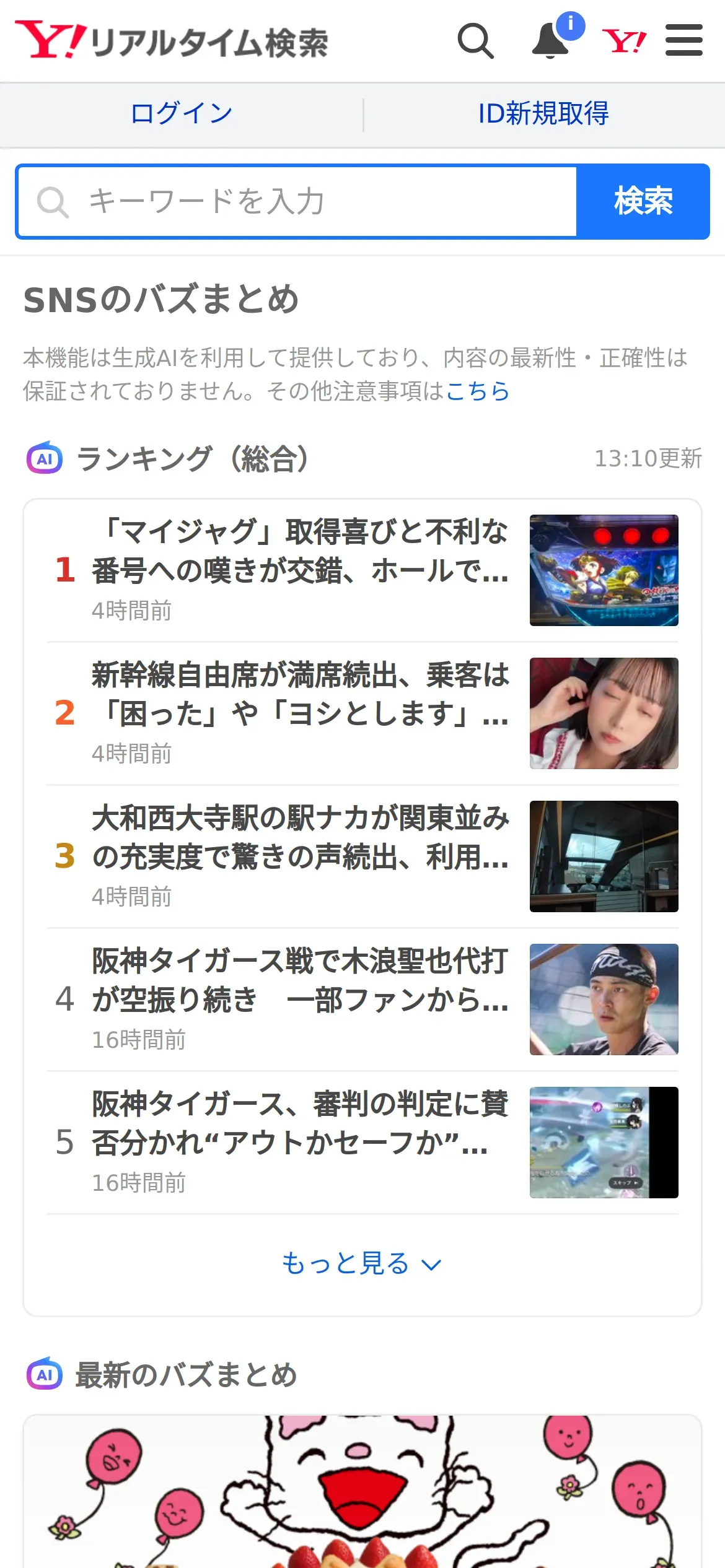Open rank 4 木浪聖也代打 article
This screenshot has width=725, height=1568.
[x=362, y=1000]
